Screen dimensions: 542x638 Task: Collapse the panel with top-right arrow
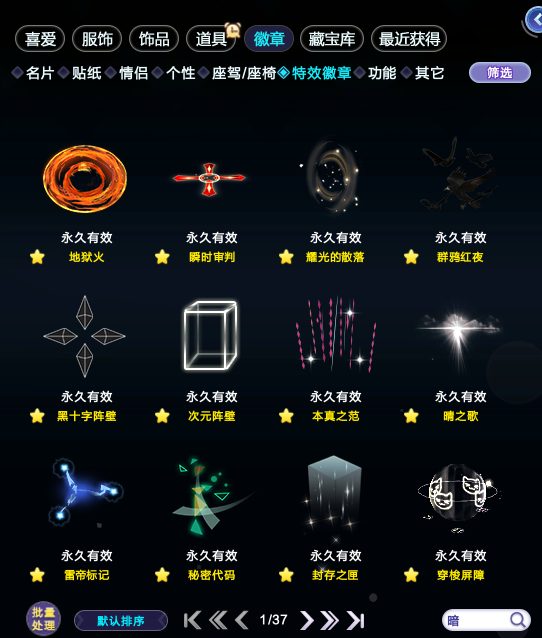[x=534, y=19]
